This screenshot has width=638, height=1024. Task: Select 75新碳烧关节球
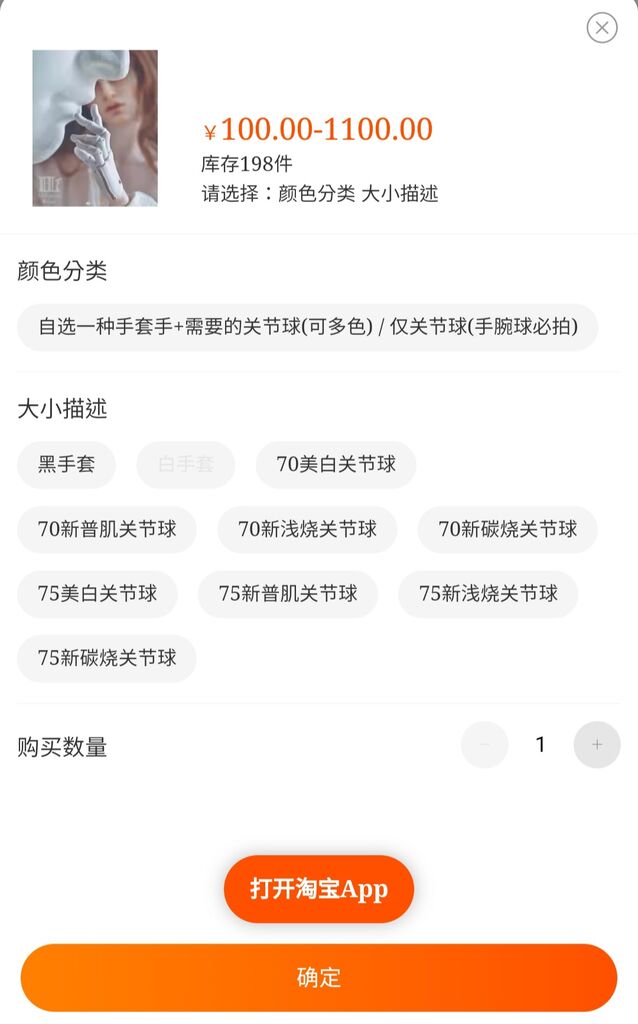click(107, 658)
